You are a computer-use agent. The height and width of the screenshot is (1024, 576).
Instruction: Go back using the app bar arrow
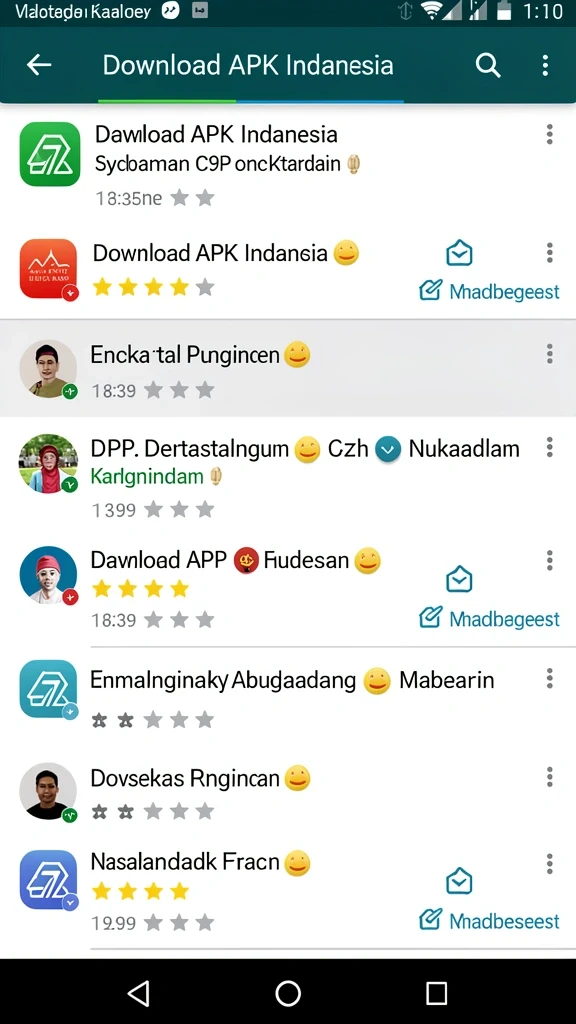(39, 65)
